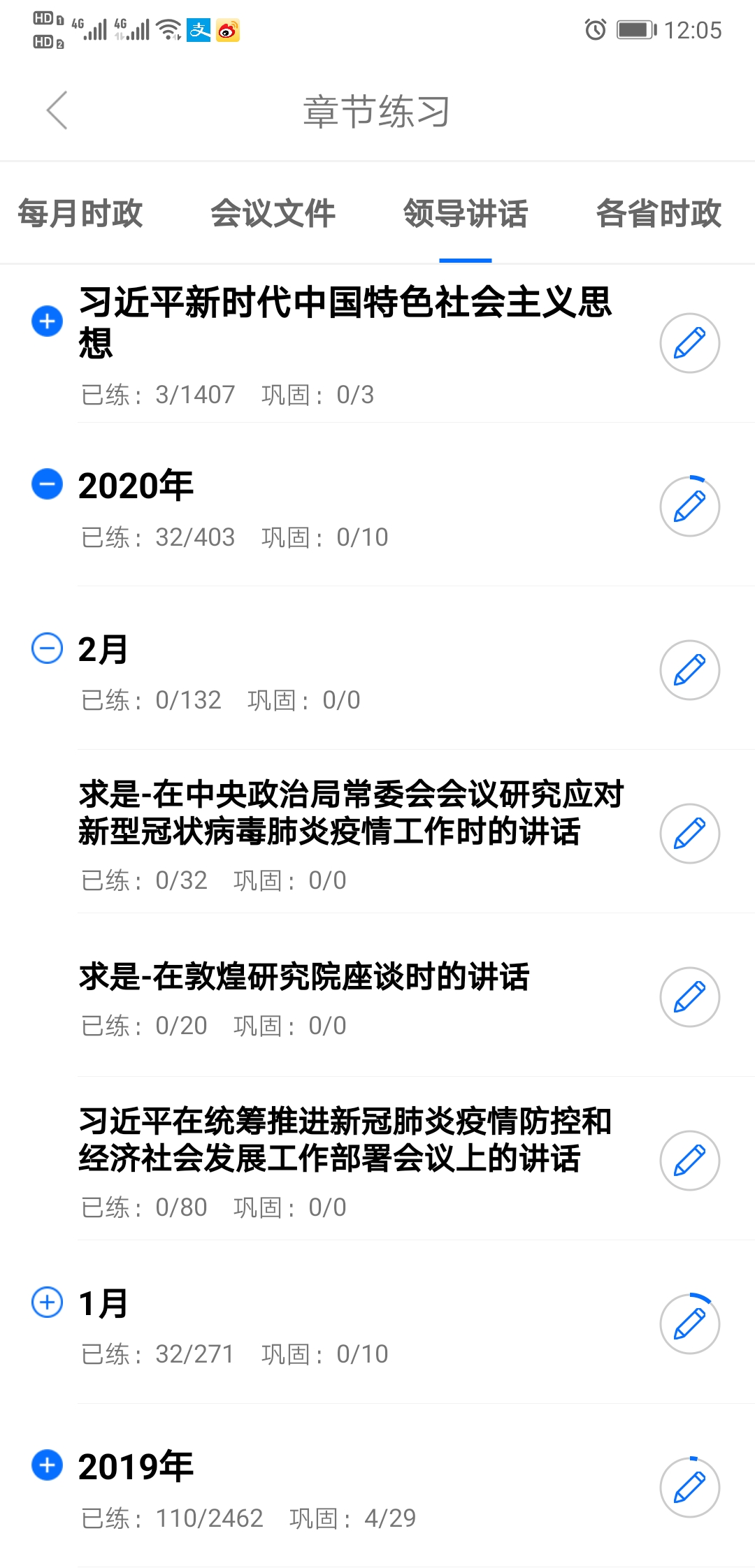Open the pencil editor for 求是-在敦煌研究院座谈时的讲话

pyautogui.click(x=689, y=997)
